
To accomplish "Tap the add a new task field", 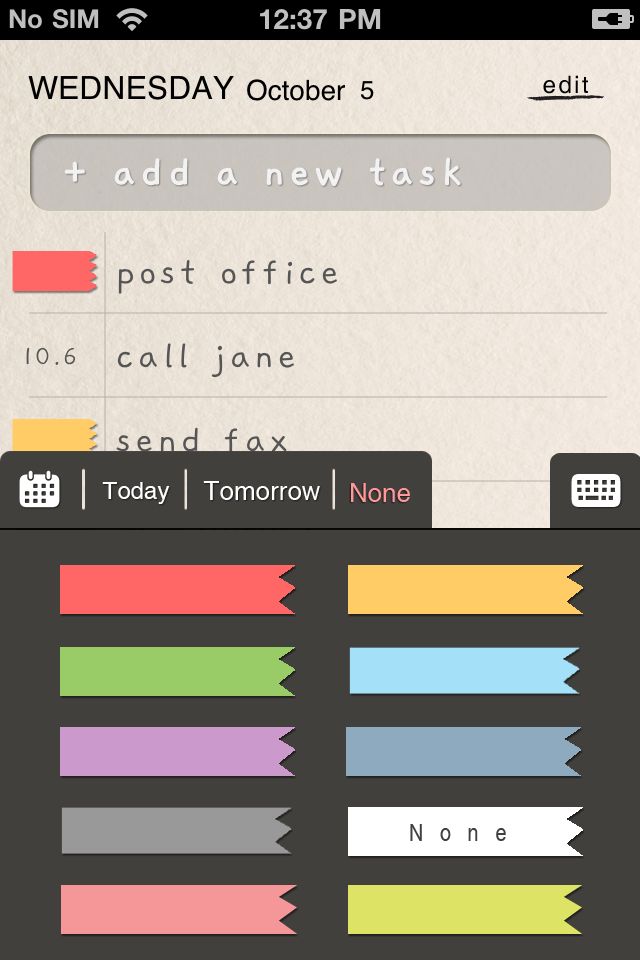I will click(320, 173).
